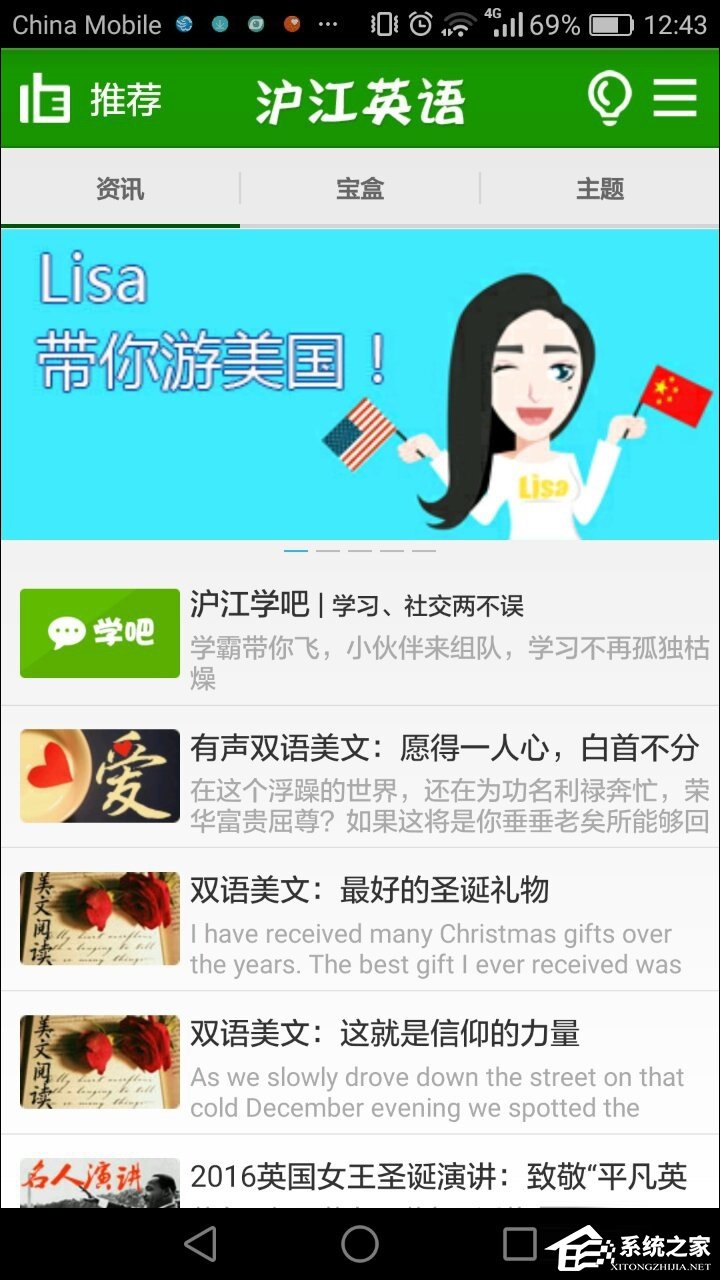Go back with system back button
The width and height of the screenshot is (720, 1280).
click(201, 1244)
